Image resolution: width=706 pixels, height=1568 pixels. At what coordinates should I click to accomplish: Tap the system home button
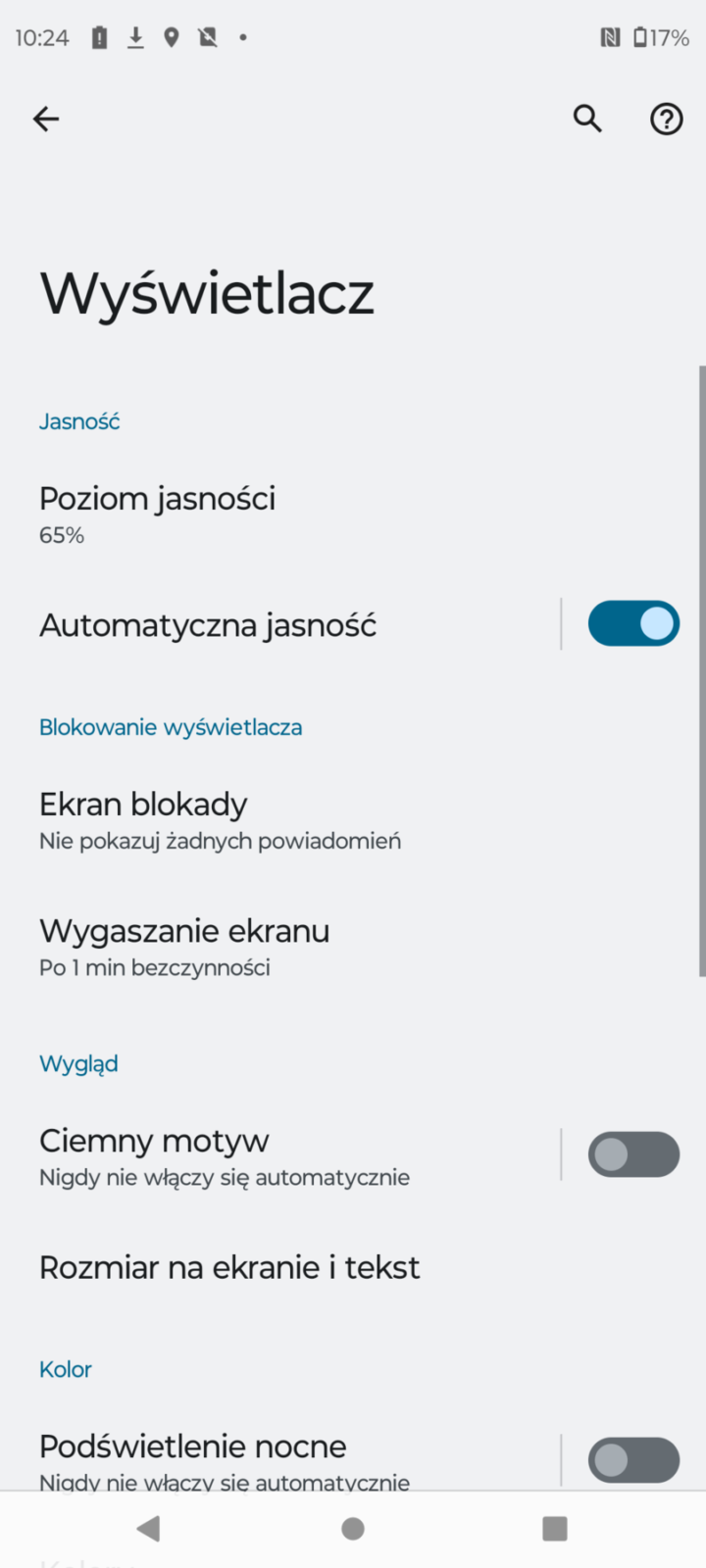353,1529
